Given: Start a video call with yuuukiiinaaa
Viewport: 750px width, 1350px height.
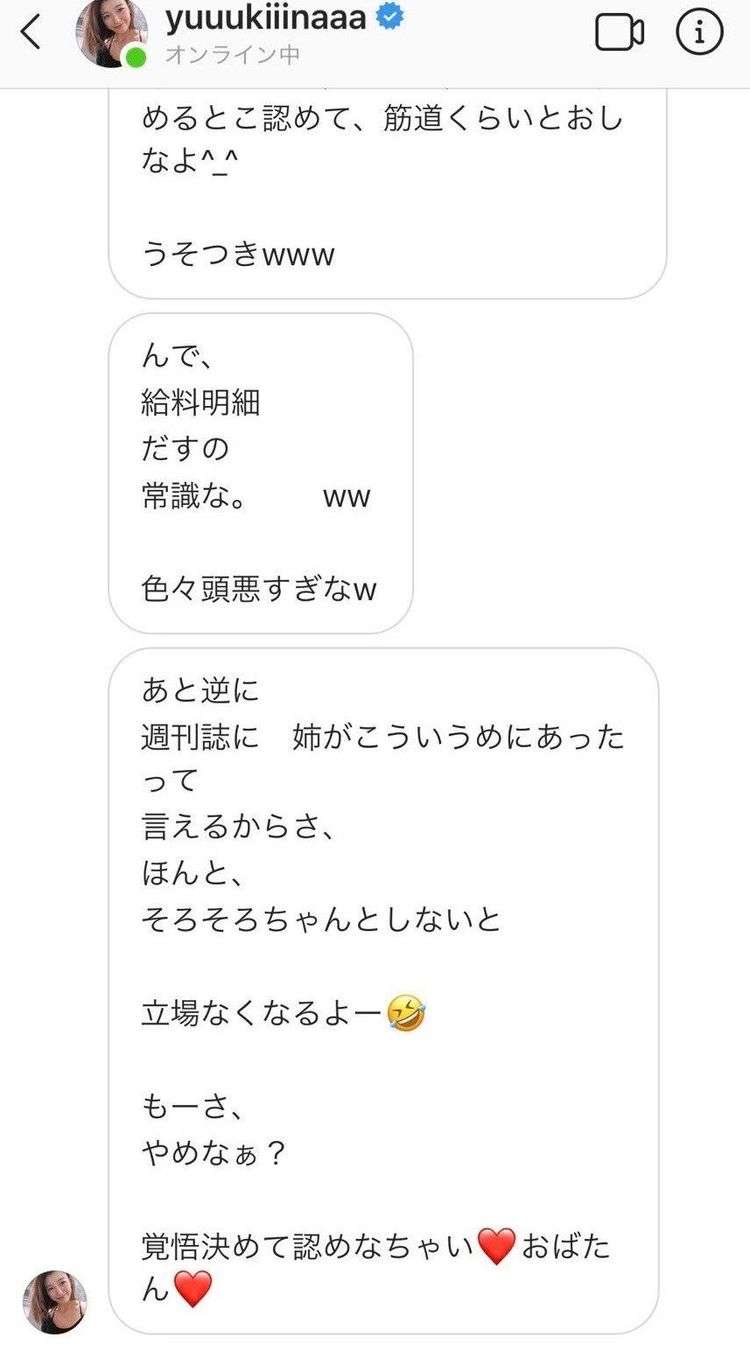Looking at the screenshot, I should pyautogui.click(x=619, y=33).
